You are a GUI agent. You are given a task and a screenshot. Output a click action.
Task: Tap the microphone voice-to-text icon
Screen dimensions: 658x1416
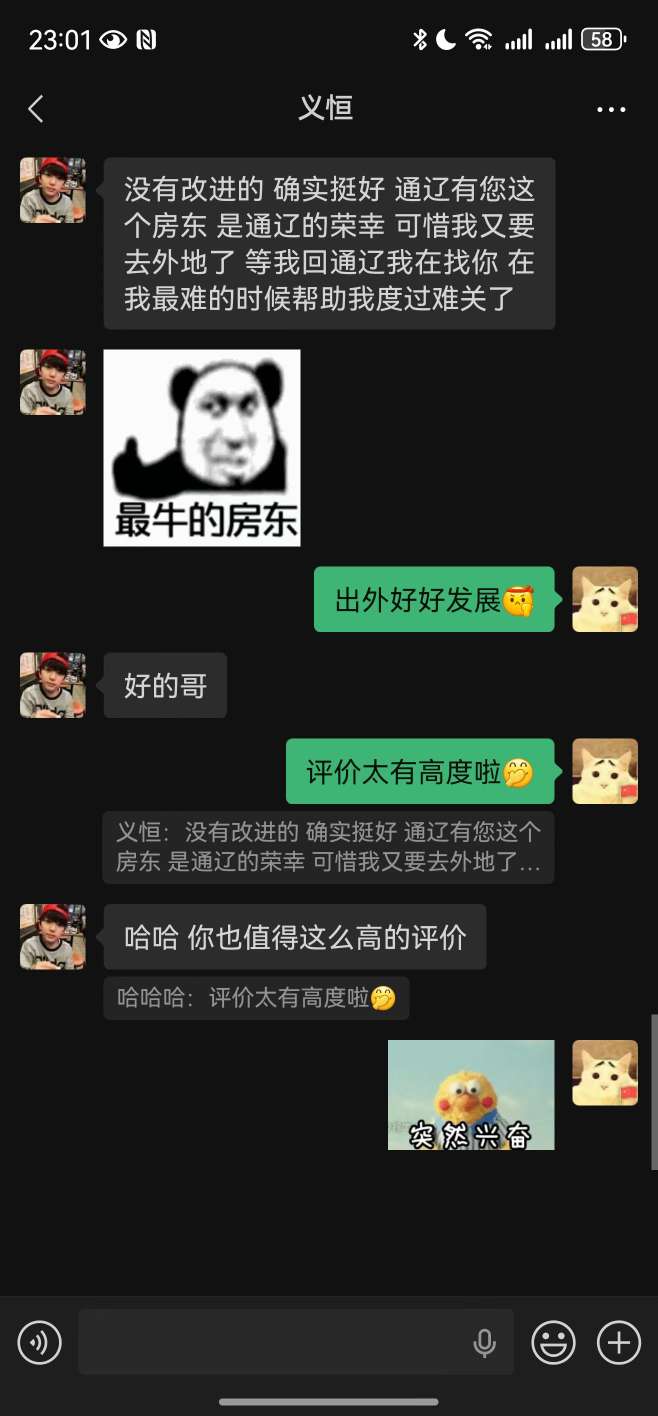coord(484,1342)
